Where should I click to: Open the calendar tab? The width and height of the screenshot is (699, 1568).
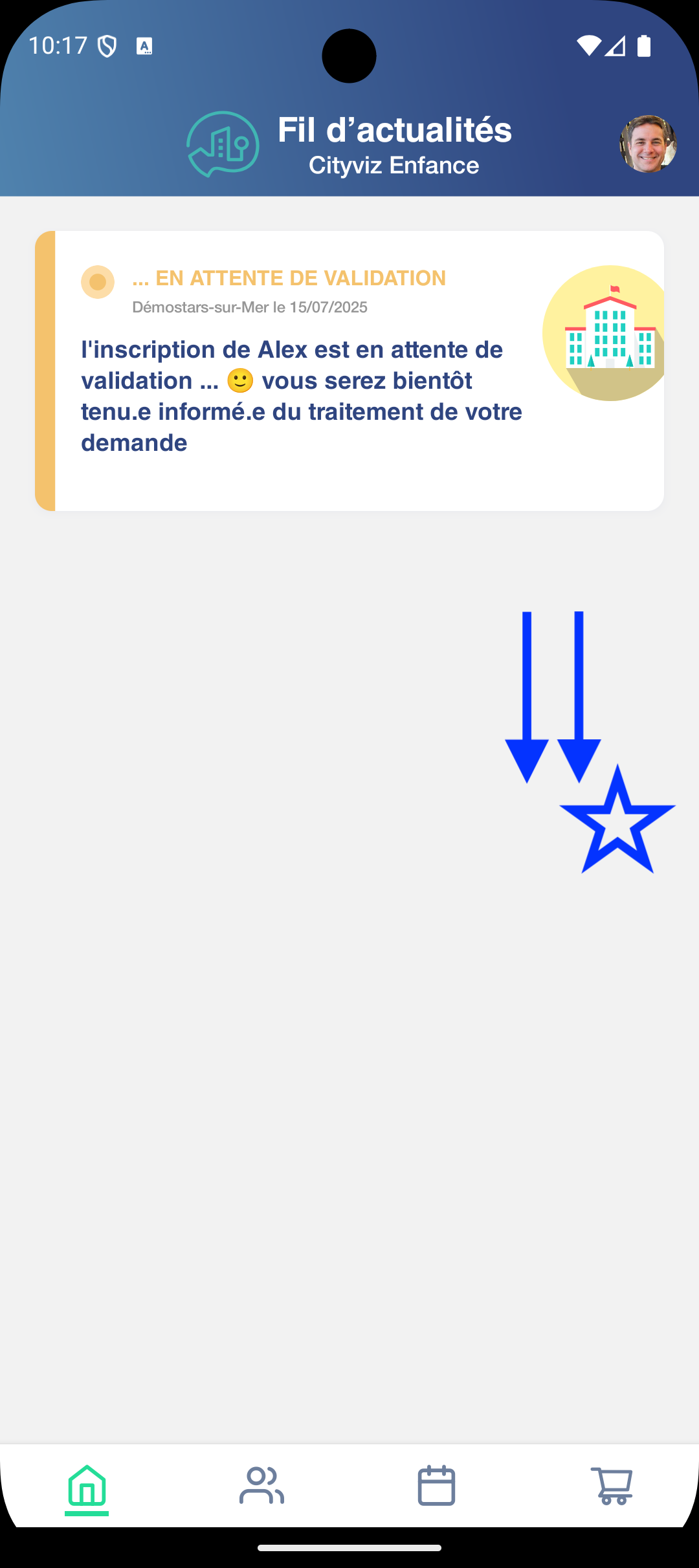click(436, 1486)
